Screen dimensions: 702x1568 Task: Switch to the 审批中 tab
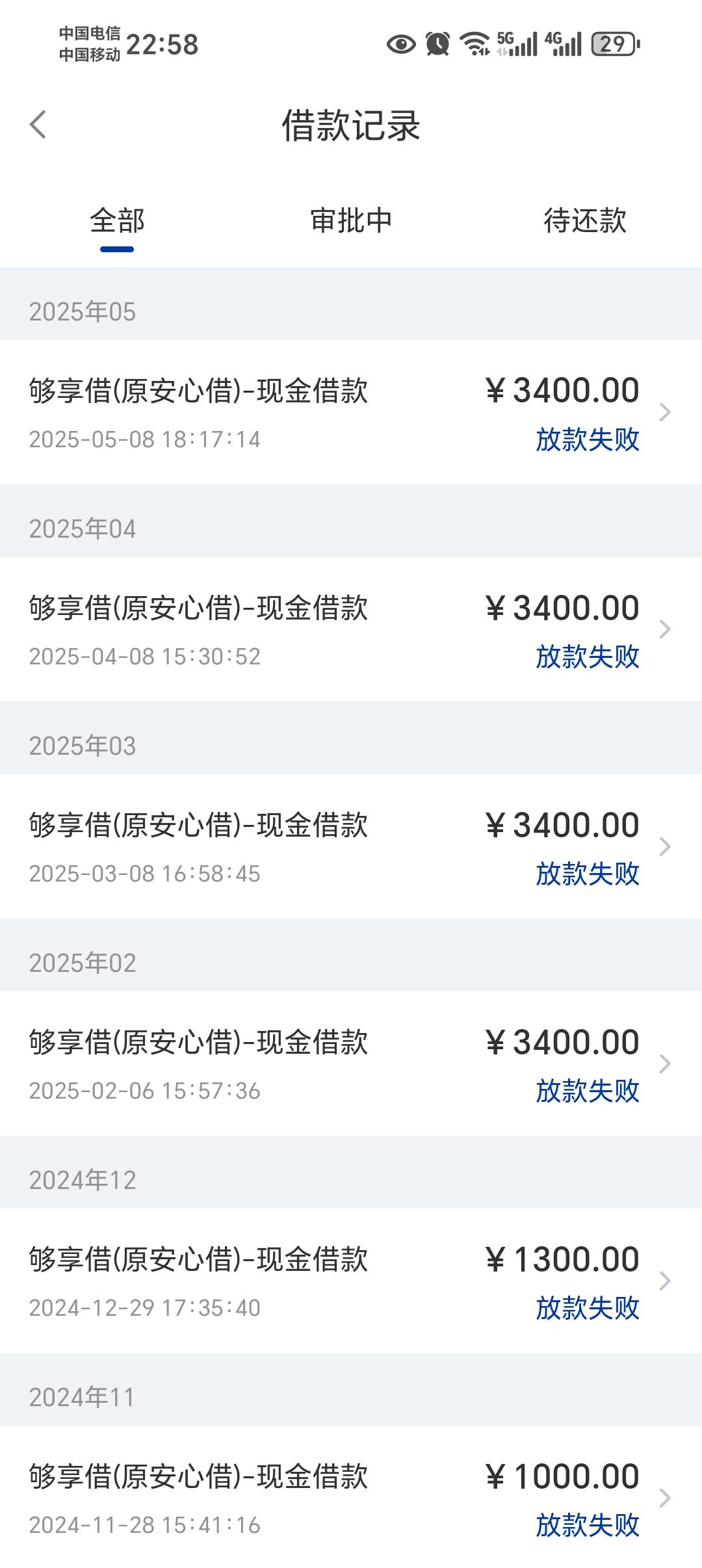[x=351, y=221]
